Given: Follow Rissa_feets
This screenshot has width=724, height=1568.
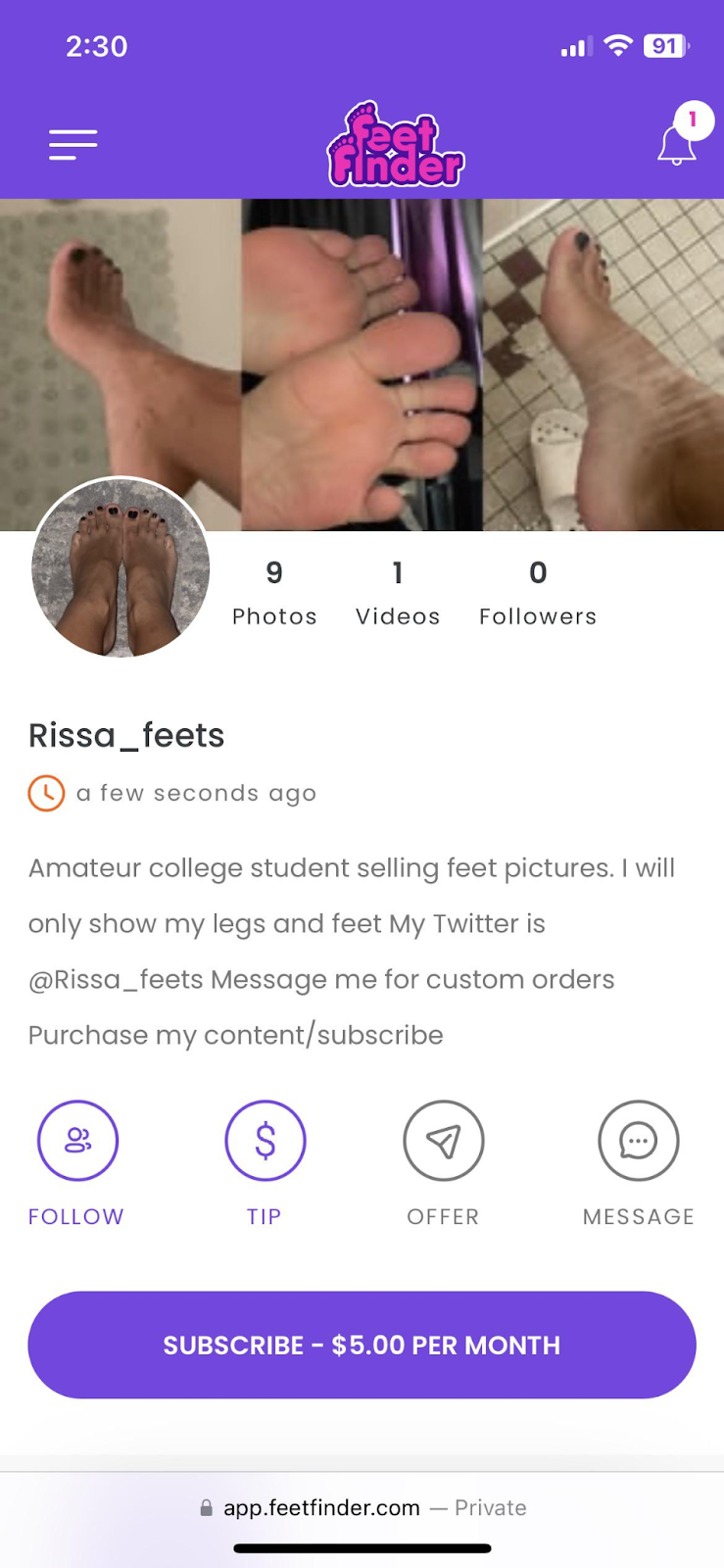Looking at the screenshot, I should pos(77,1142).
